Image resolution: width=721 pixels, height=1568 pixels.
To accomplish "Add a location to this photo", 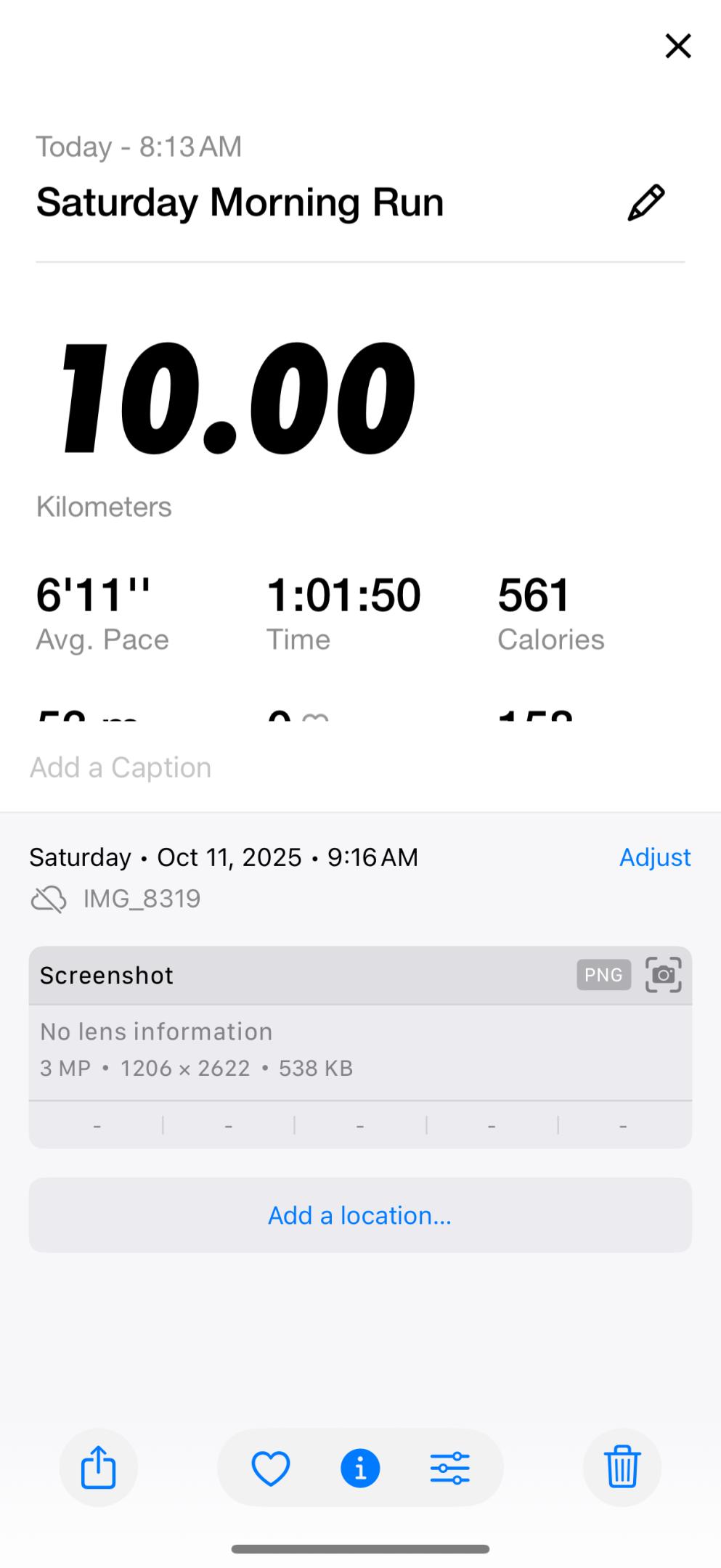I will coord(360,1215).
